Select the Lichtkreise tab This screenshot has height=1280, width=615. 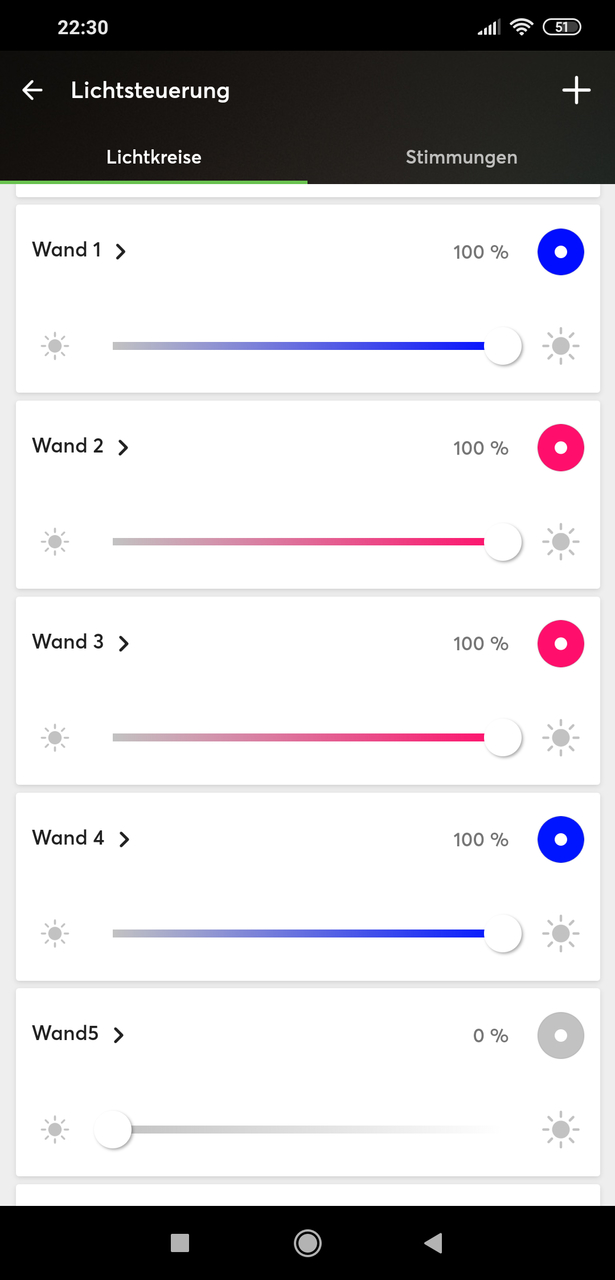tap(154, 157)
